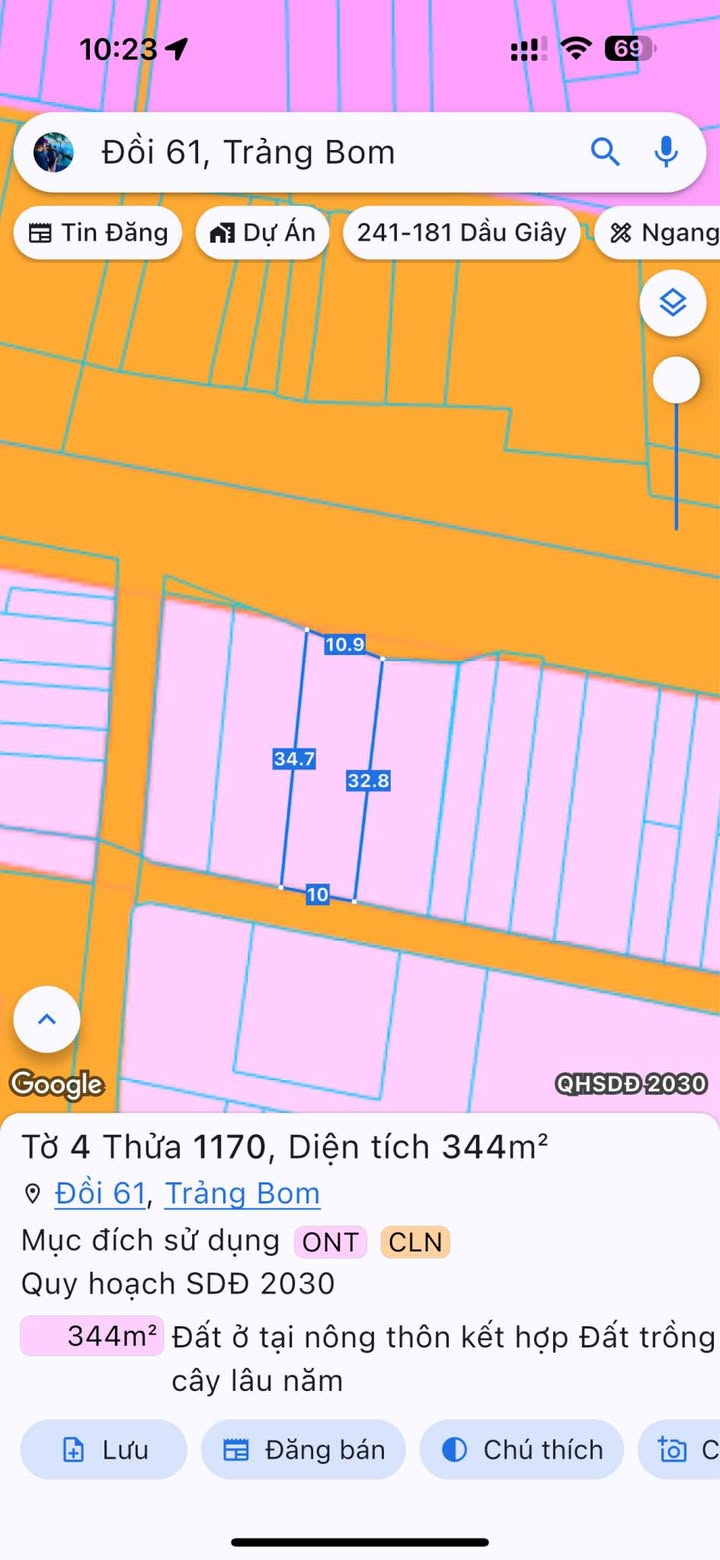Select the Ngang measure chip
The width and height of the screenshot is (720, 1560).
click(x=658, y=233)
